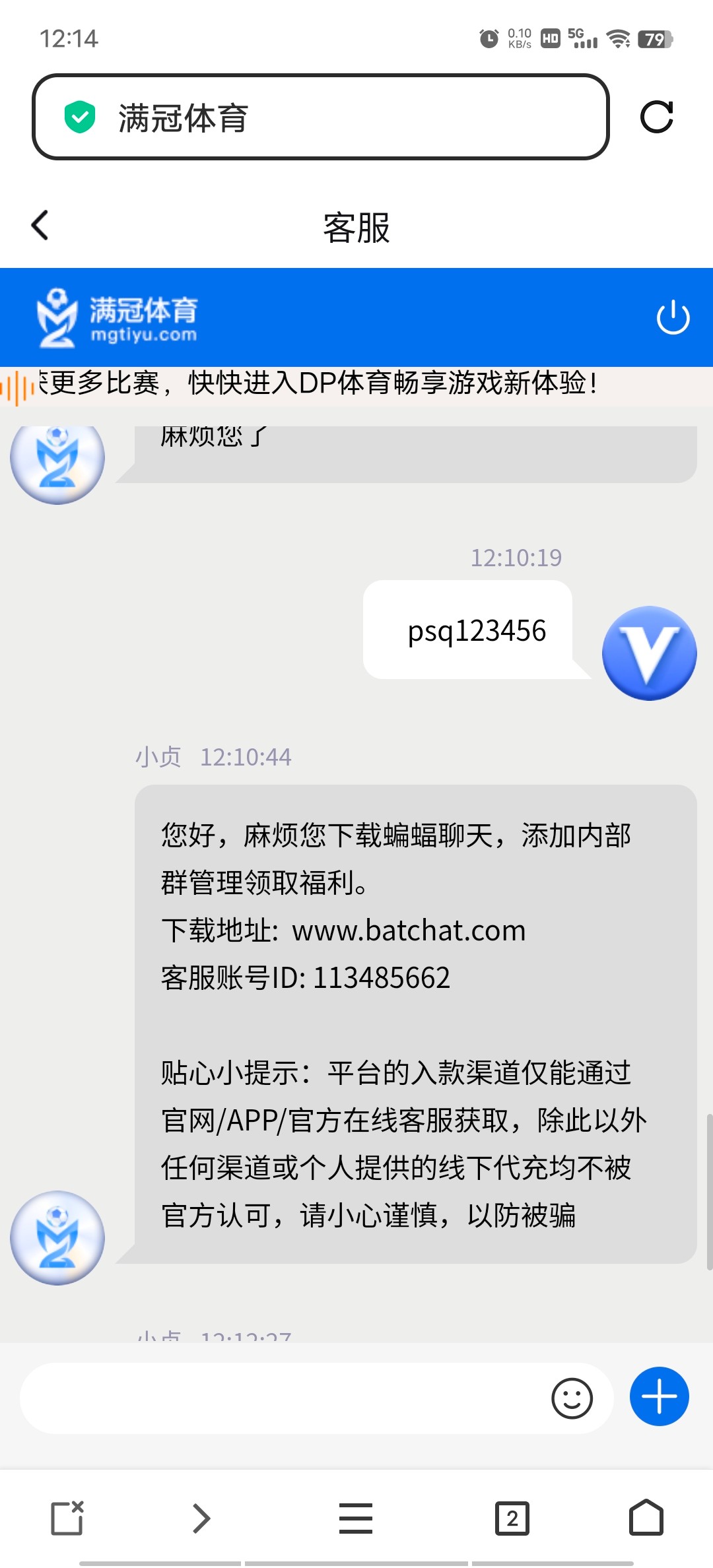End the chat with the power icon
713x1568 pixels.
click(673, 317)
